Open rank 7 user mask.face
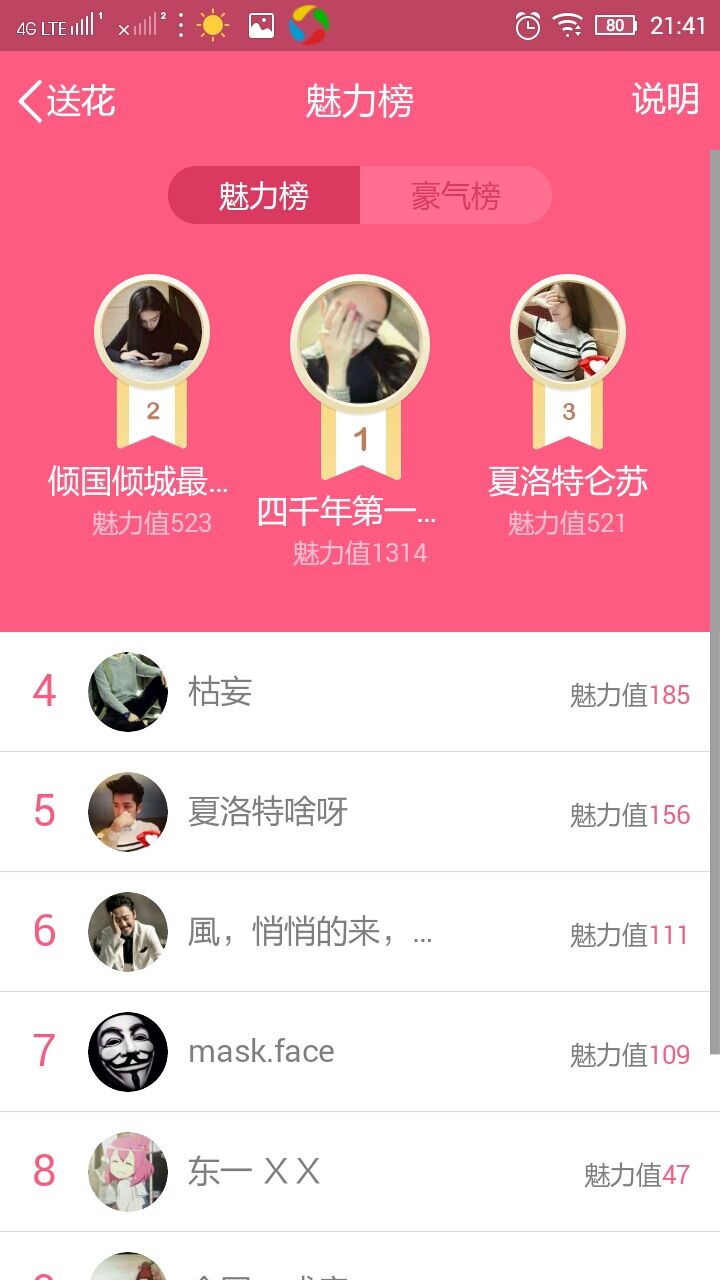This screenshot has width=720, height=1280. (x=360, y=1052)
